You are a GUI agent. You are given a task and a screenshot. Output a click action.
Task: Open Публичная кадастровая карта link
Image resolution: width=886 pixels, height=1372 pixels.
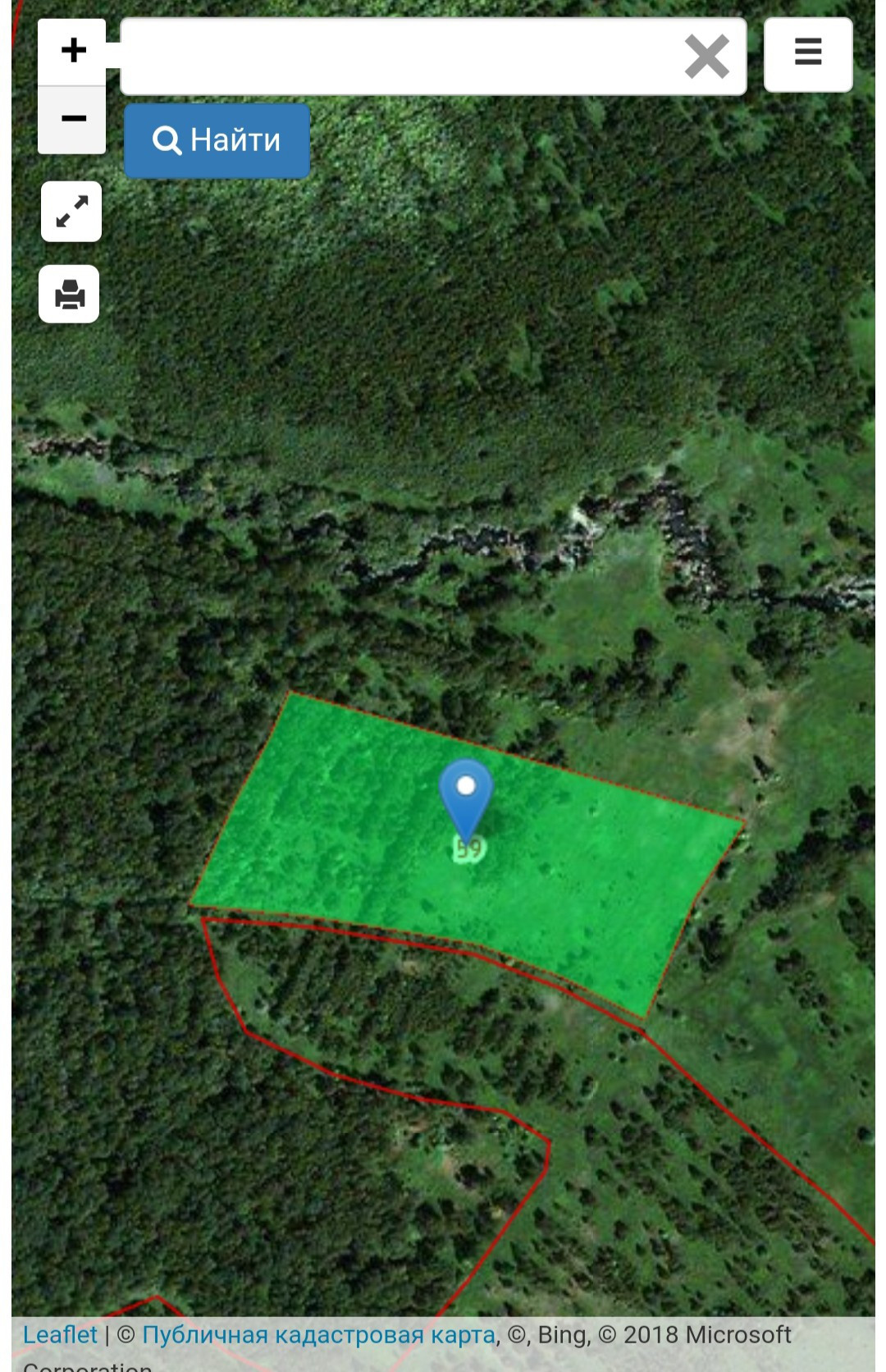pos(318,1334)
